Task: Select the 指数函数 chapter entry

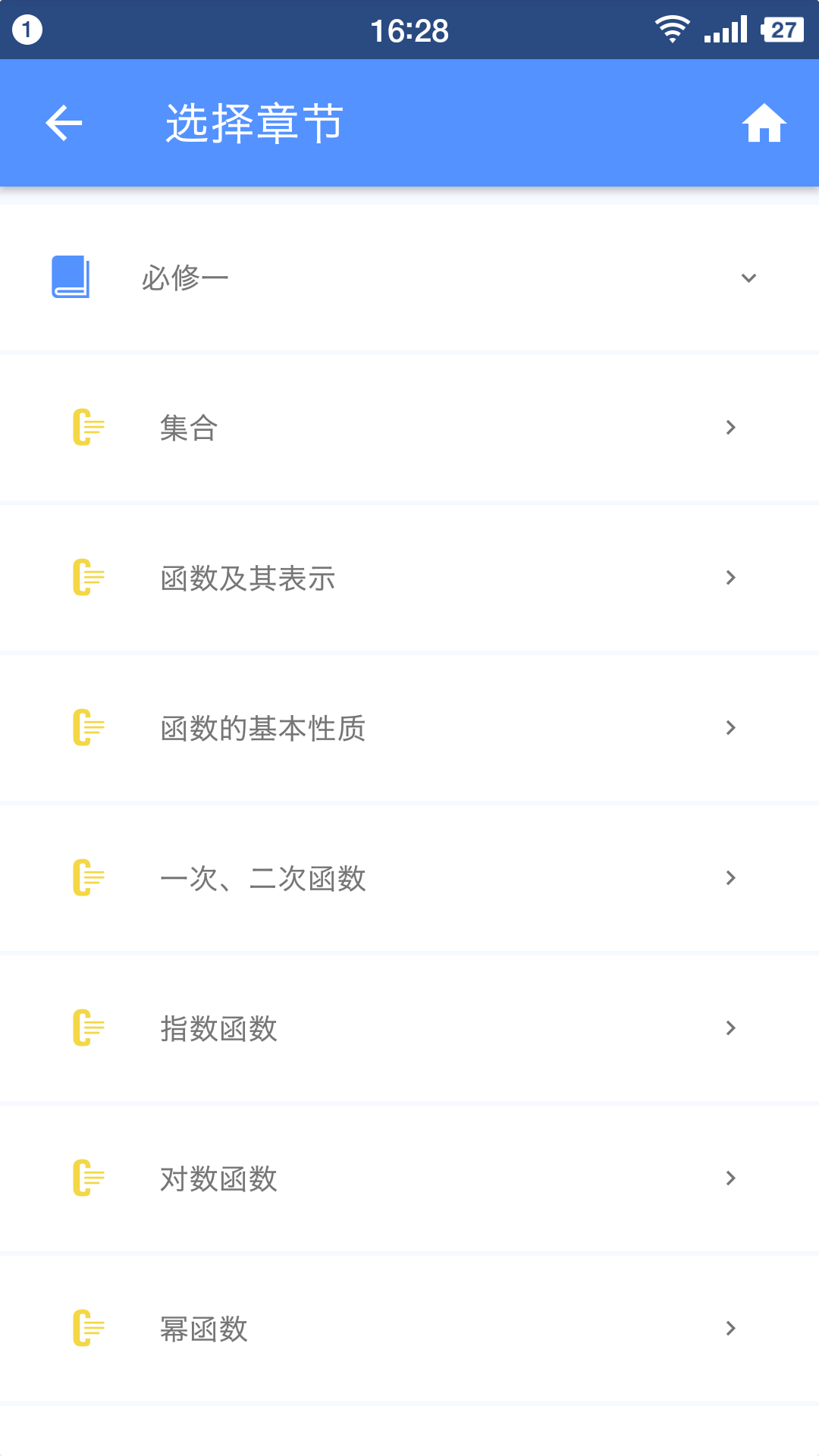Action: (409, 1028)
